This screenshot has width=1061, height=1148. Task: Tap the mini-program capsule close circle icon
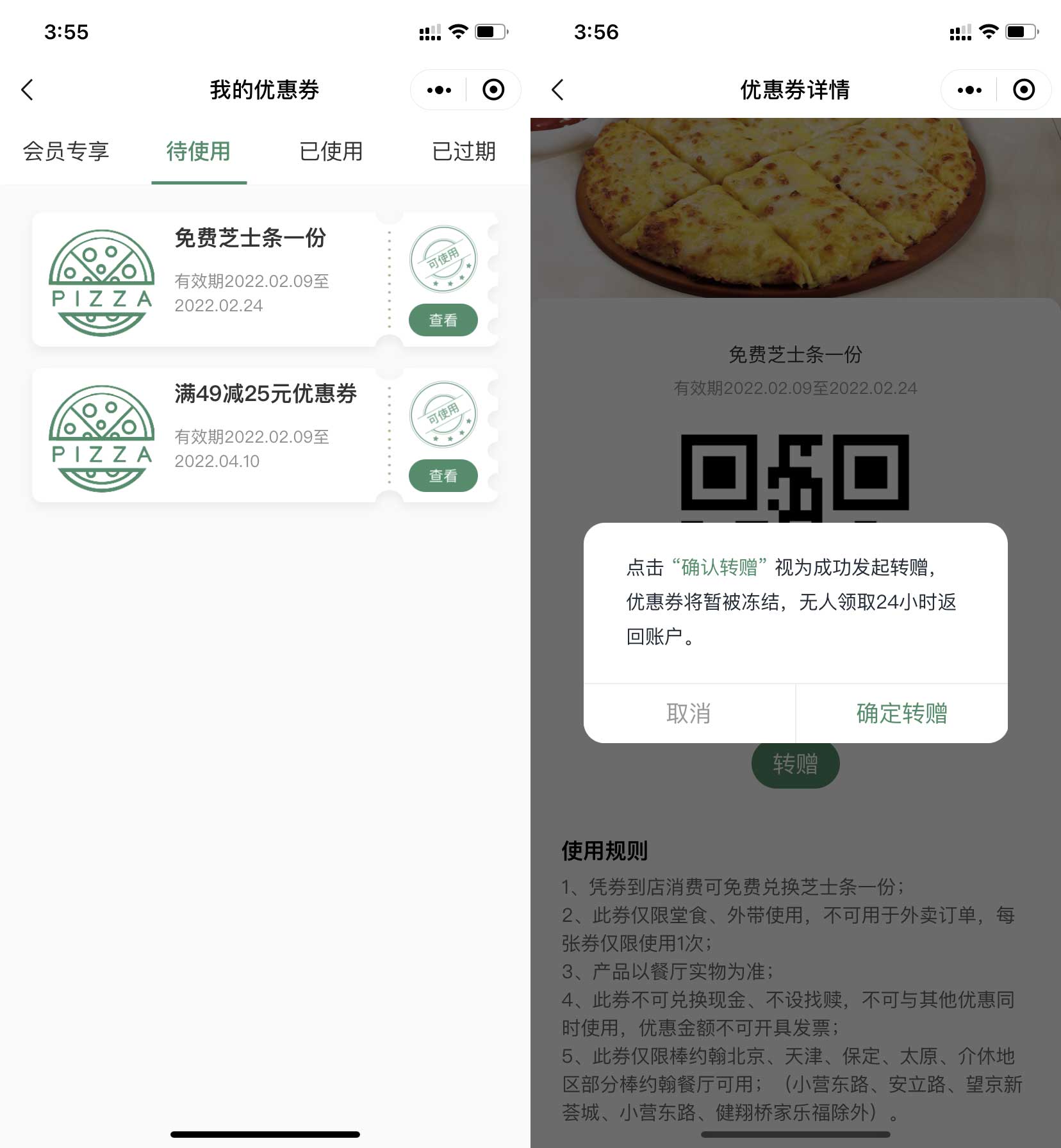click(493, 90)
